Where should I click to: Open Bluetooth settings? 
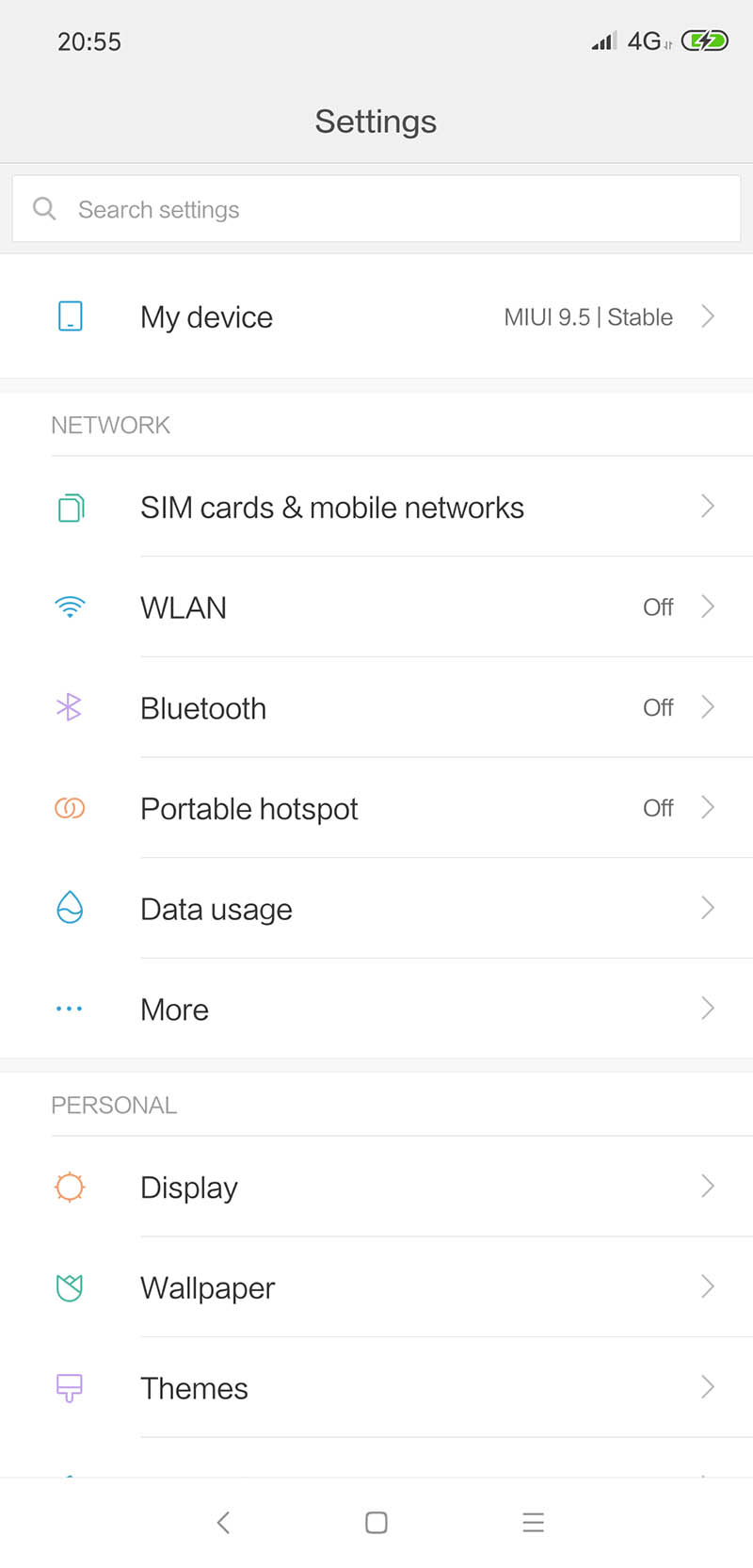pyautogui.click(x=376, y=708)
